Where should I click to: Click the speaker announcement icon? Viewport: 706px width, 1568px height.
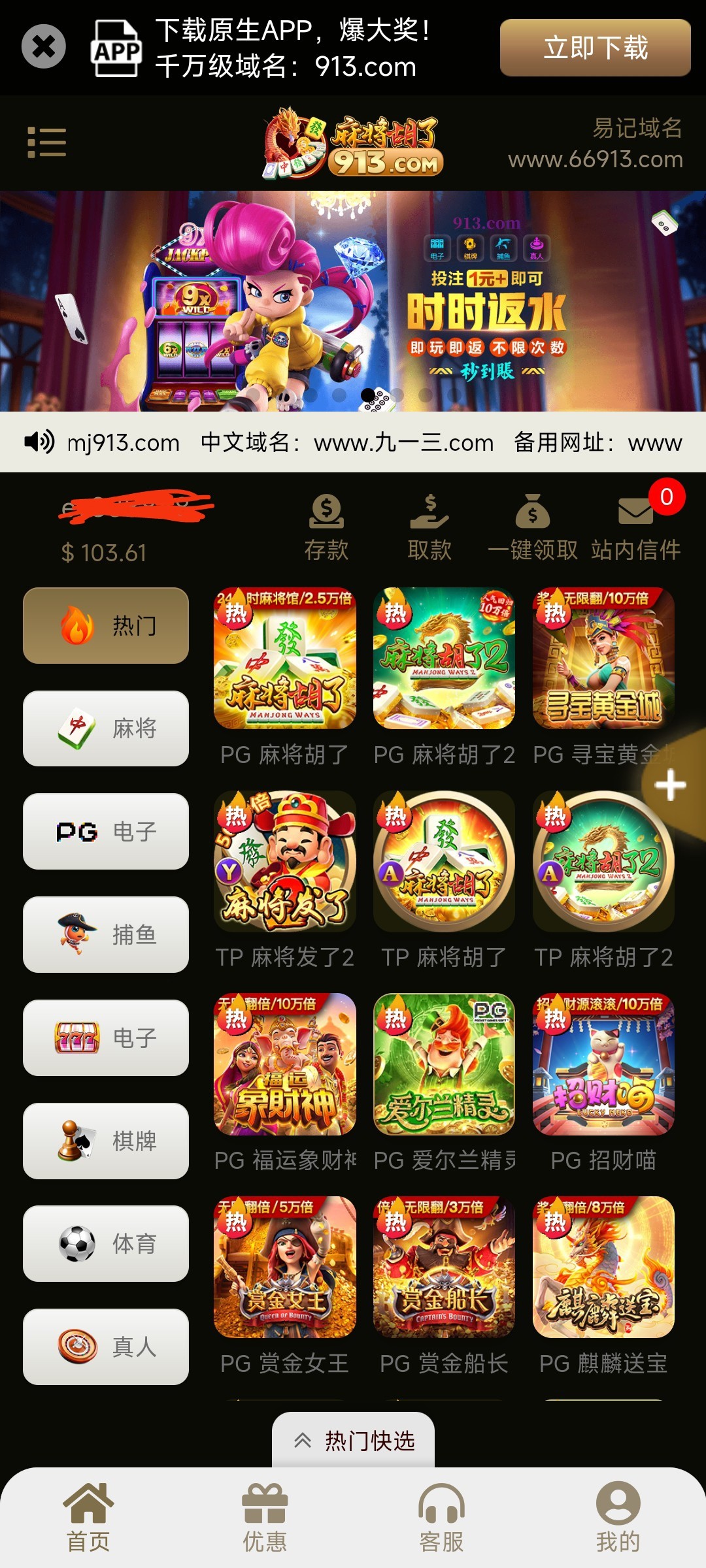click(39, 443)
